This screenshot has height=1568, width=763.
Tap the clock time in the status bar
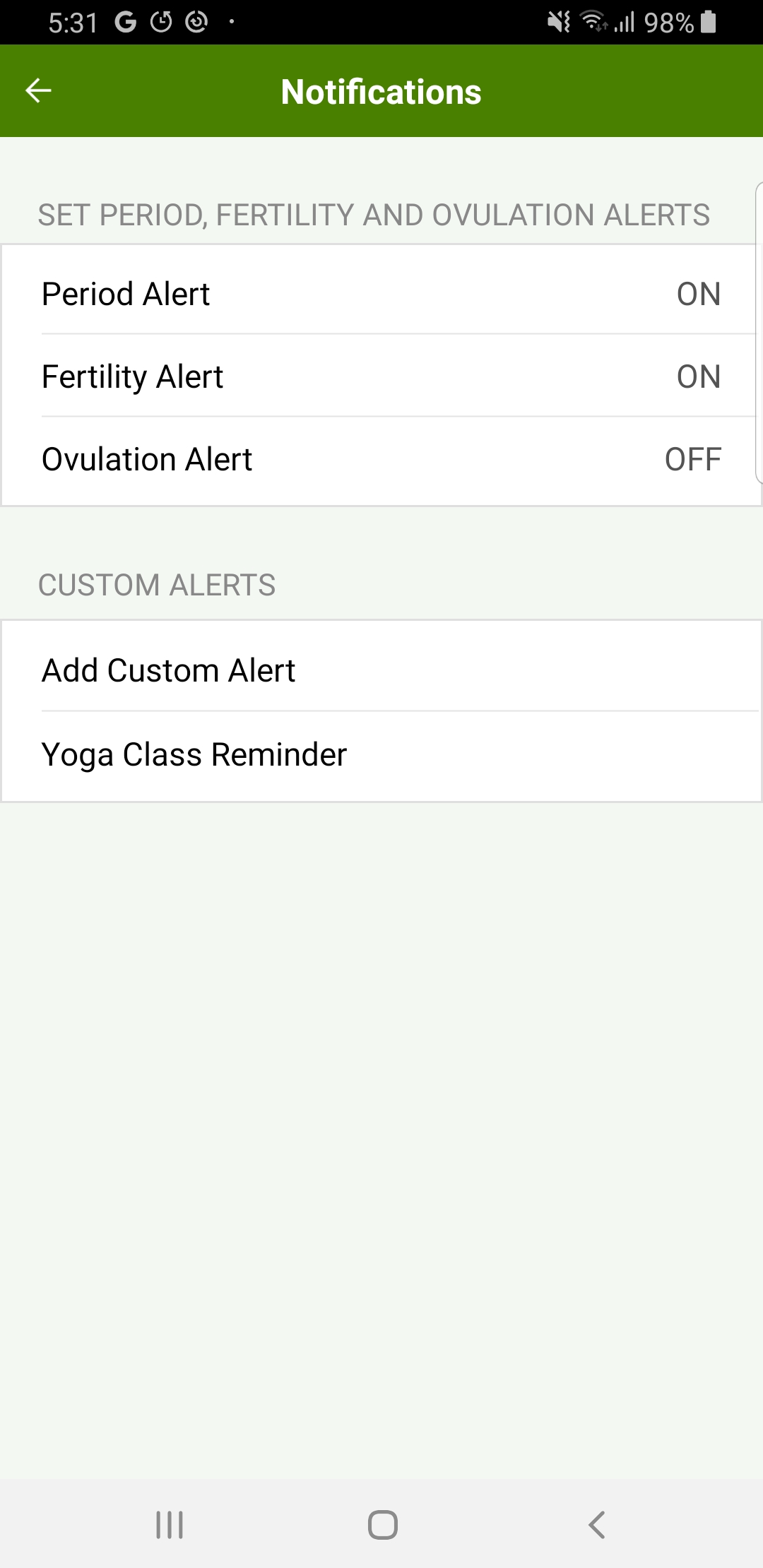(x=72, y=21)
